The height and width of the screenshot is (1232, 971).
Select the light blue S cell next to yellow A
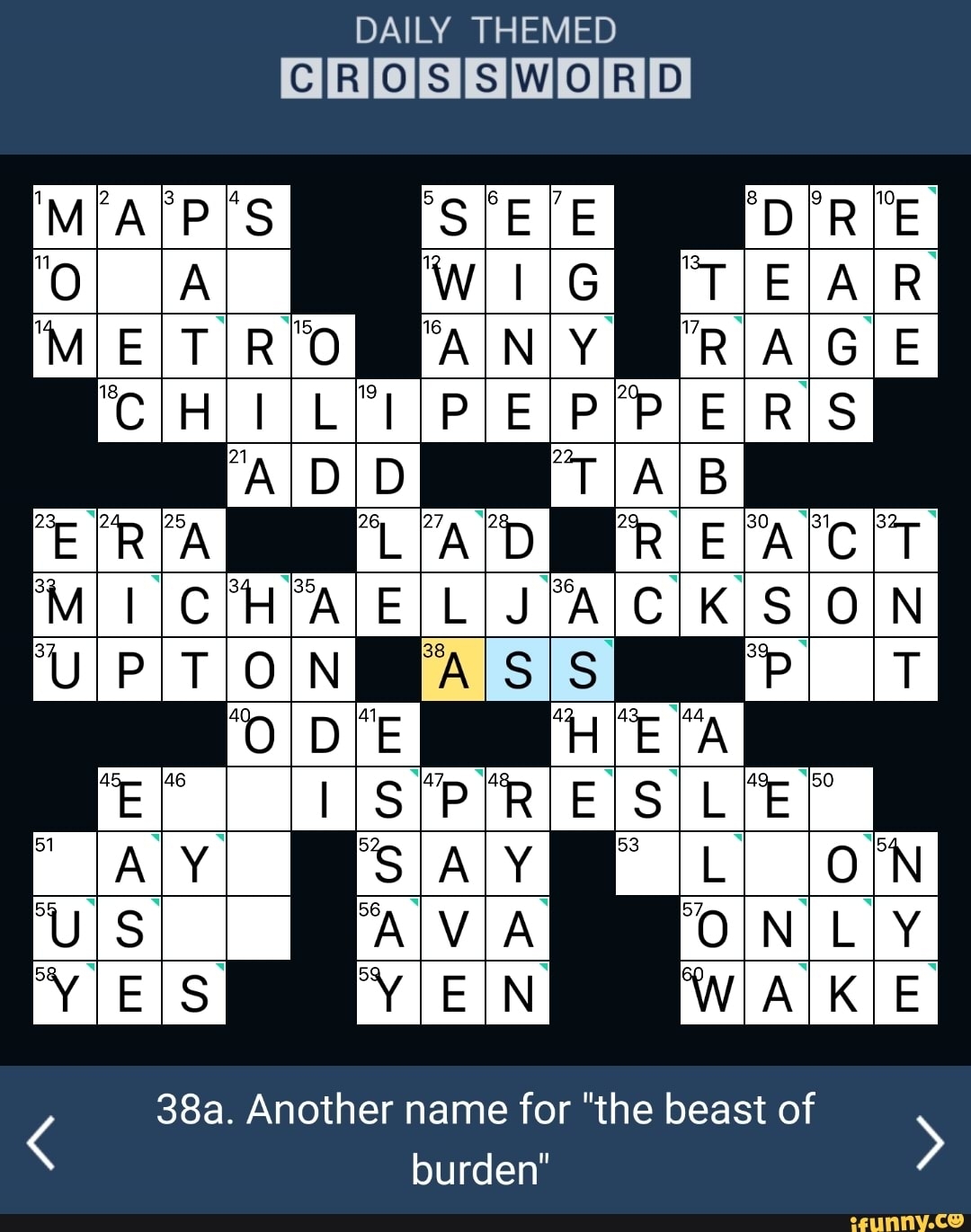(519, 667)
